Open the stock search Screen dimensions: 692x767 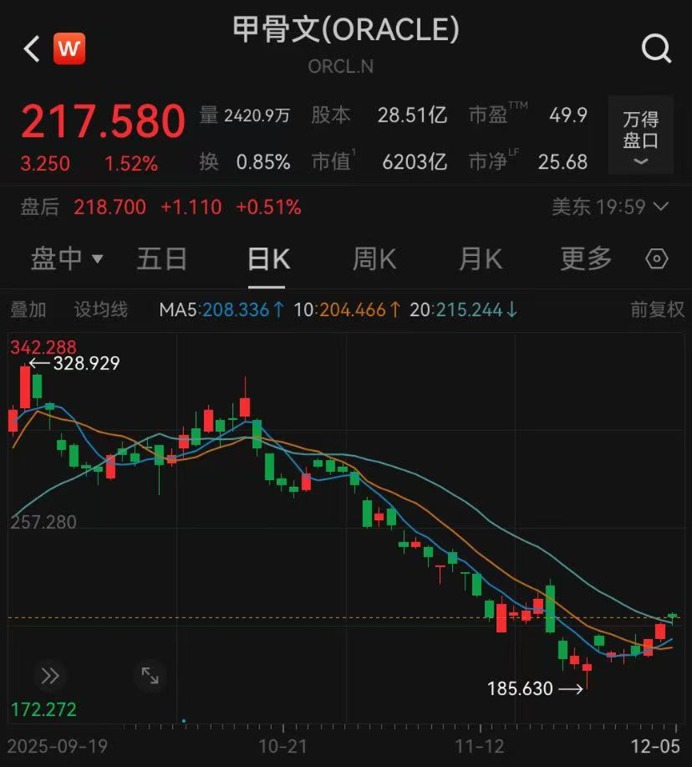click(656, 48)
